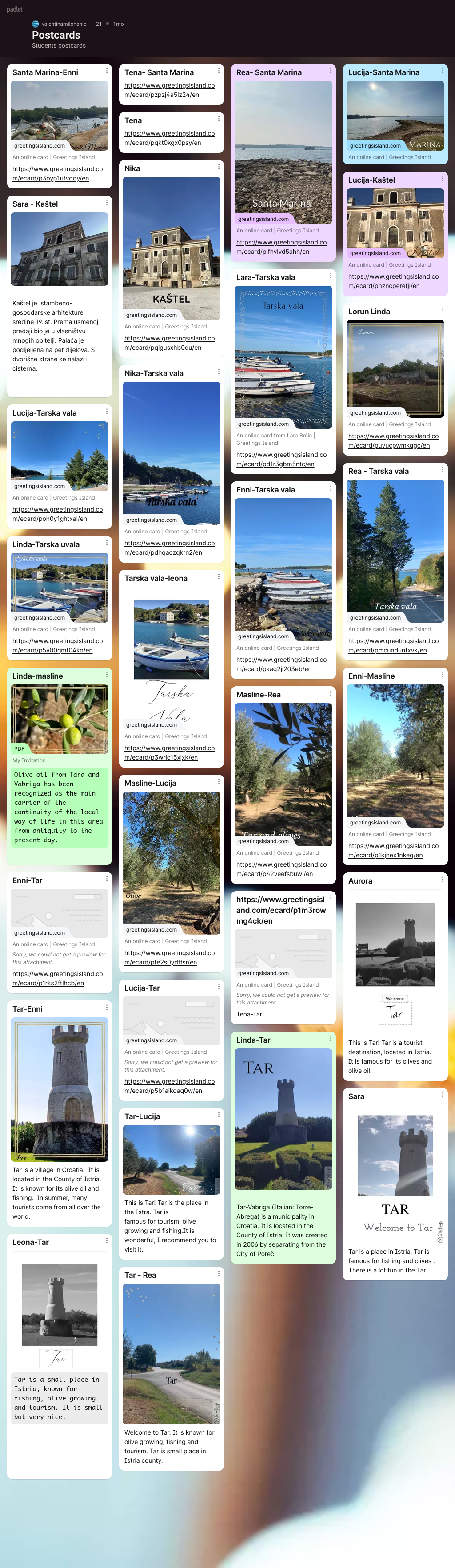
Task: Open overflow menu on Lucija-Santa Marina post
Action: click(x=443, y=71)
